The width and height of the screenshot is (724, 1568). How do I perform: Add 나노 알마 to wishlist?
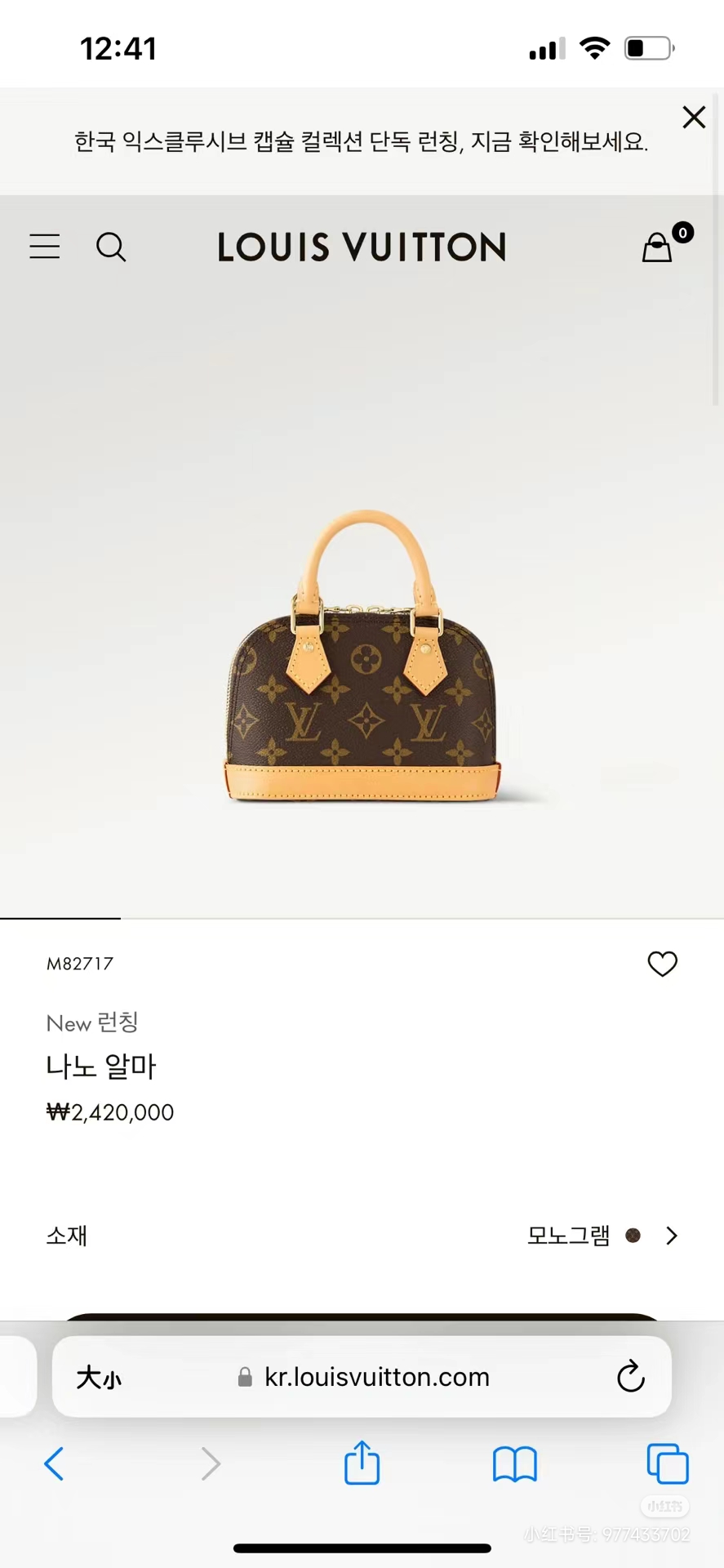pos(662,964)
